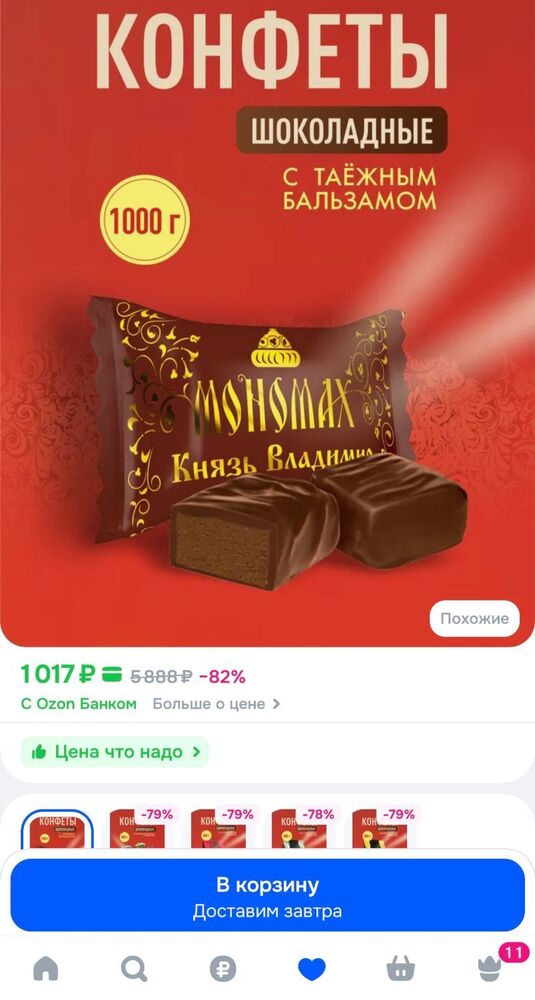The image size is (535, 1000).
Task: Open the Больше о цене price details
Action: pos(216,704)
